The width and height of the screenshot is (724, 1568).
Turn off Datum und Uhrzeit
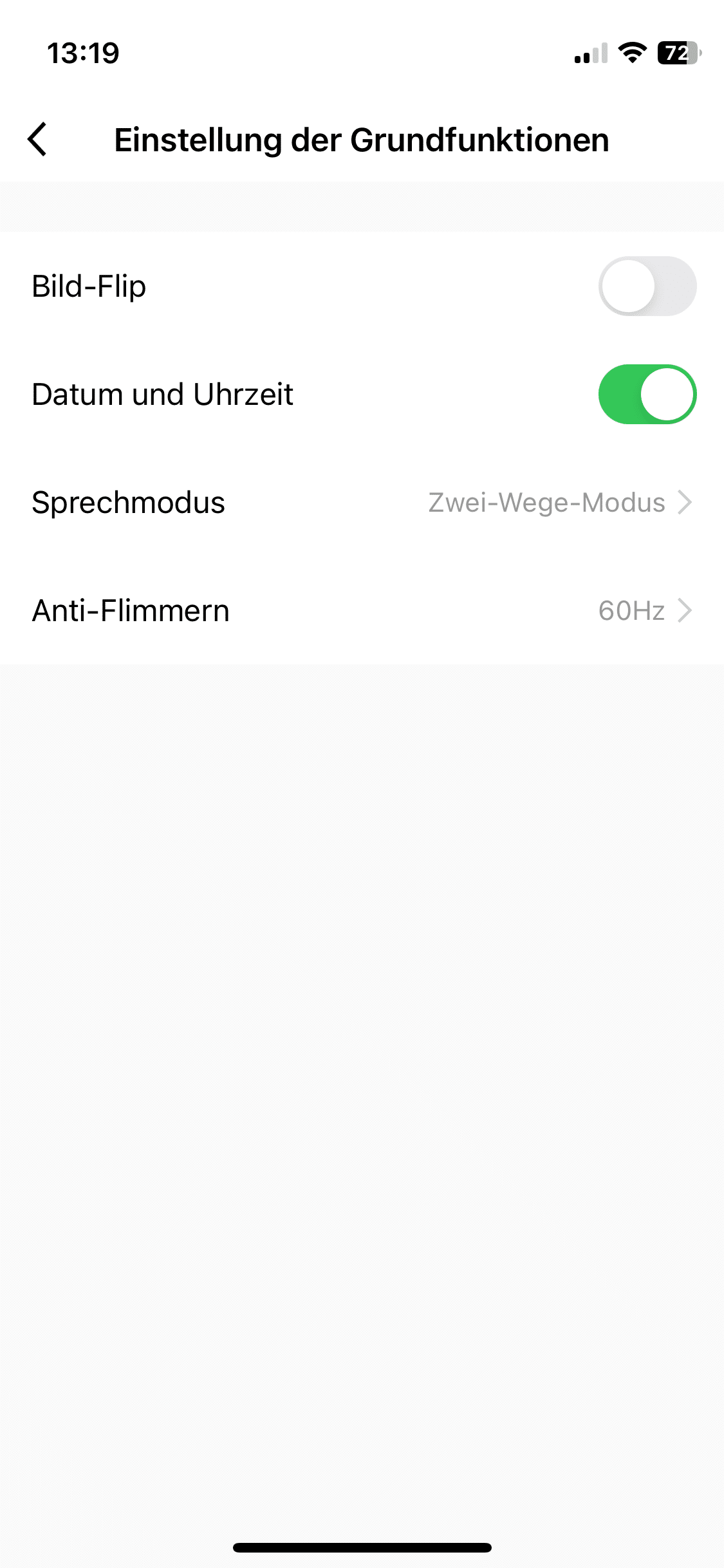pyautogui.click(x=647, y=395)
